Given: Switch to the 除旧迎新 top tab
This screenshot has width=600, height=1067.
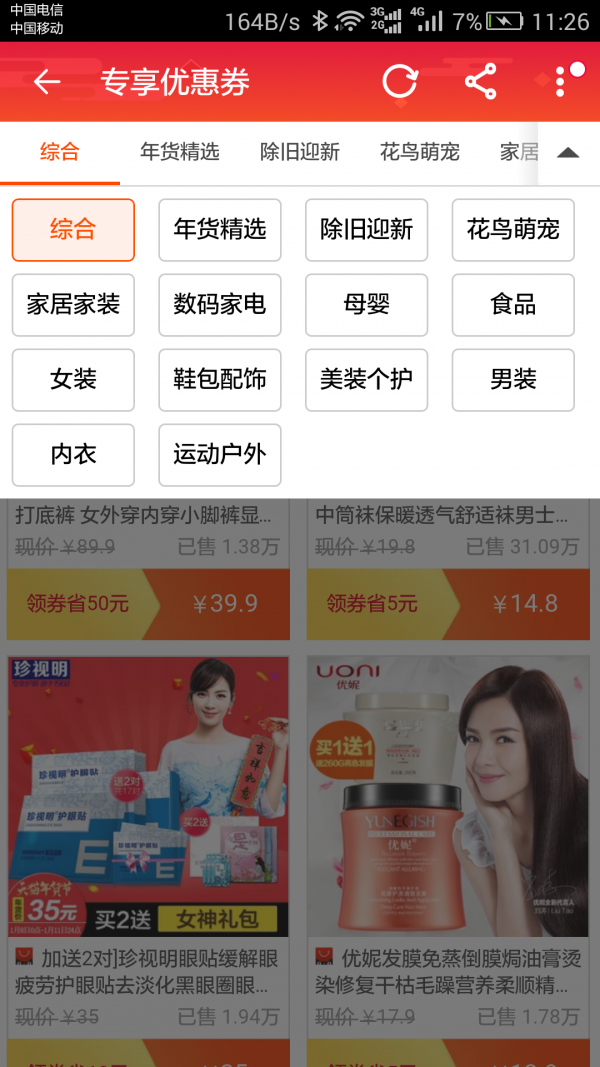Looking at the screenshot, I should pyautogui.click(x=300, y=153).
